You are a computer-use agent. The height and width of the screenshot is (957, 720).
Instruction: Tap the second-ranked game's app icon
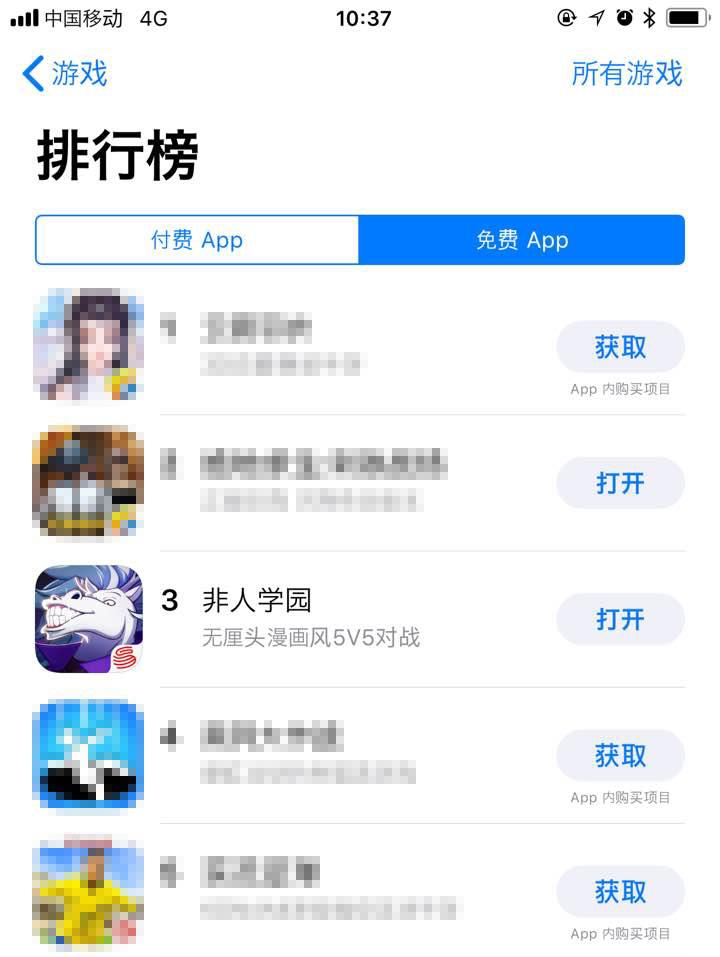[x=87, y=483]
